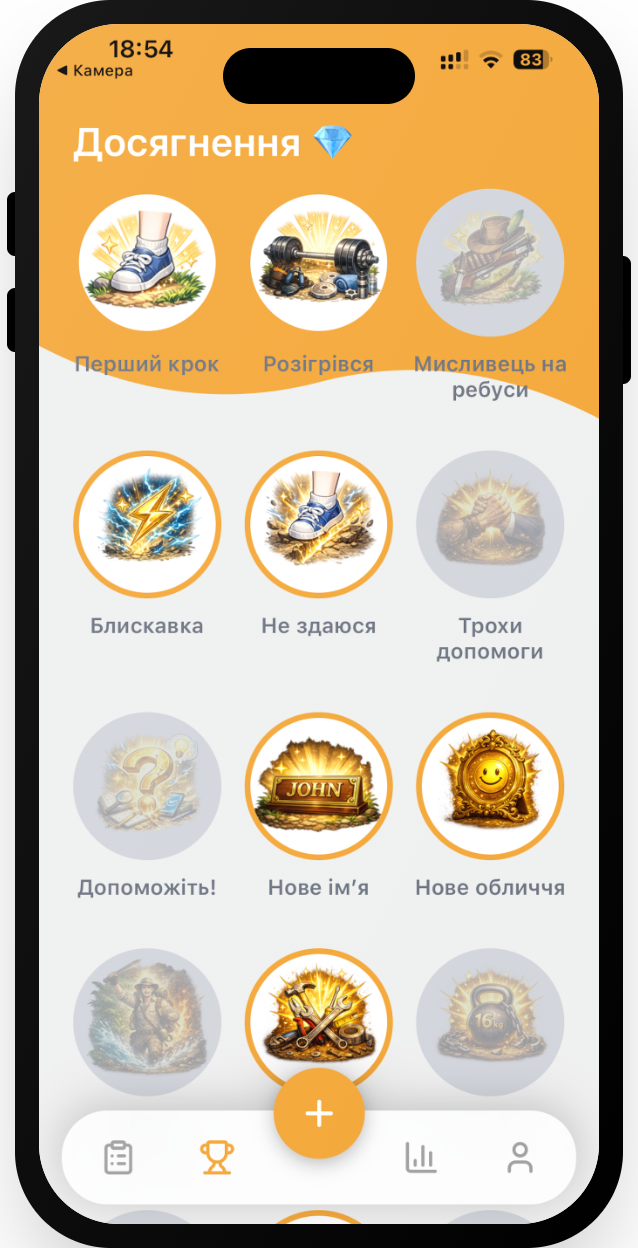Return to Камера via back link
Image resolution: width=638 pixels, height=1248 pixels.
(x=96, y=71)
